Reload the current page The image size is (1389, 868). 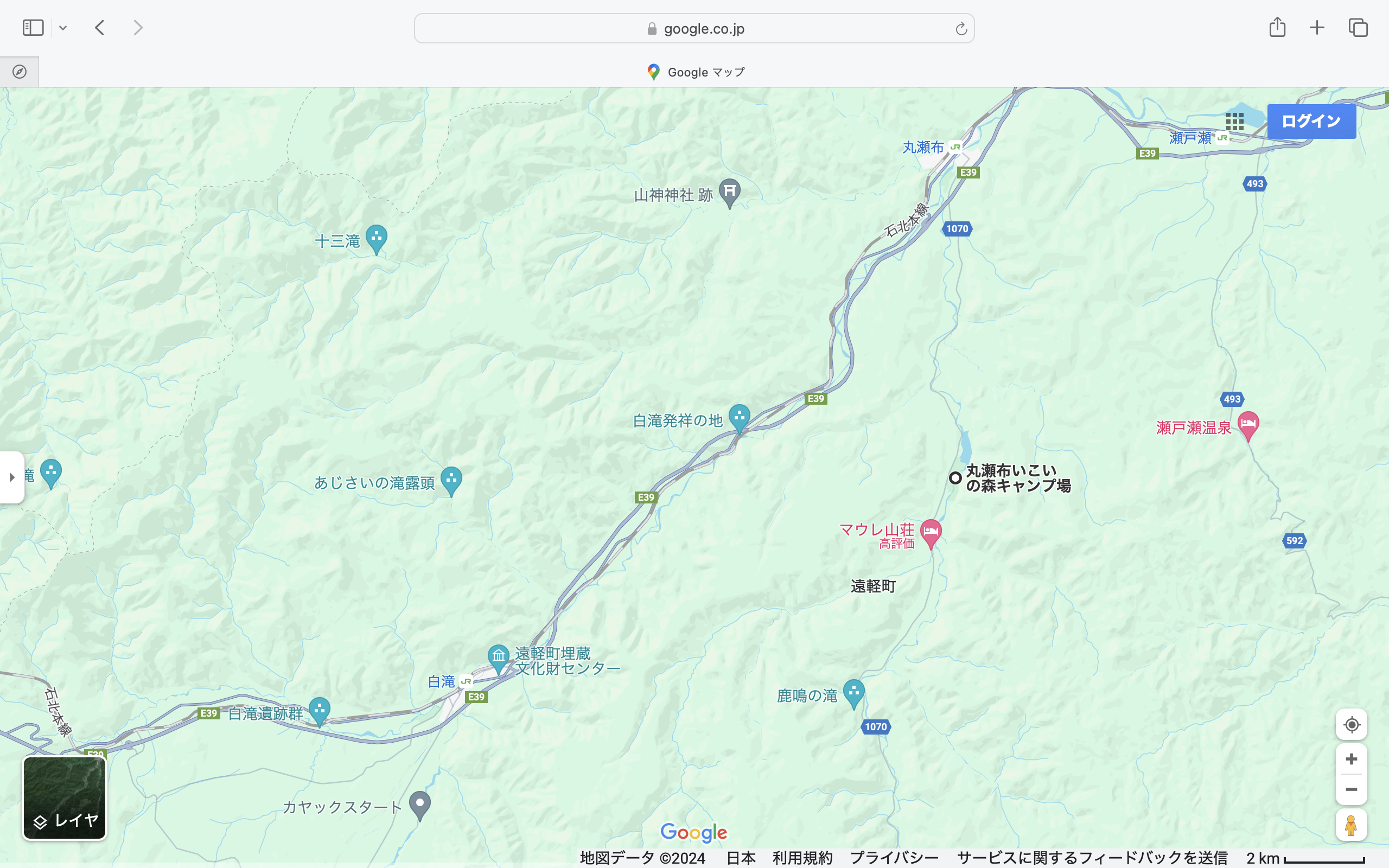click(x=961, y=29)
